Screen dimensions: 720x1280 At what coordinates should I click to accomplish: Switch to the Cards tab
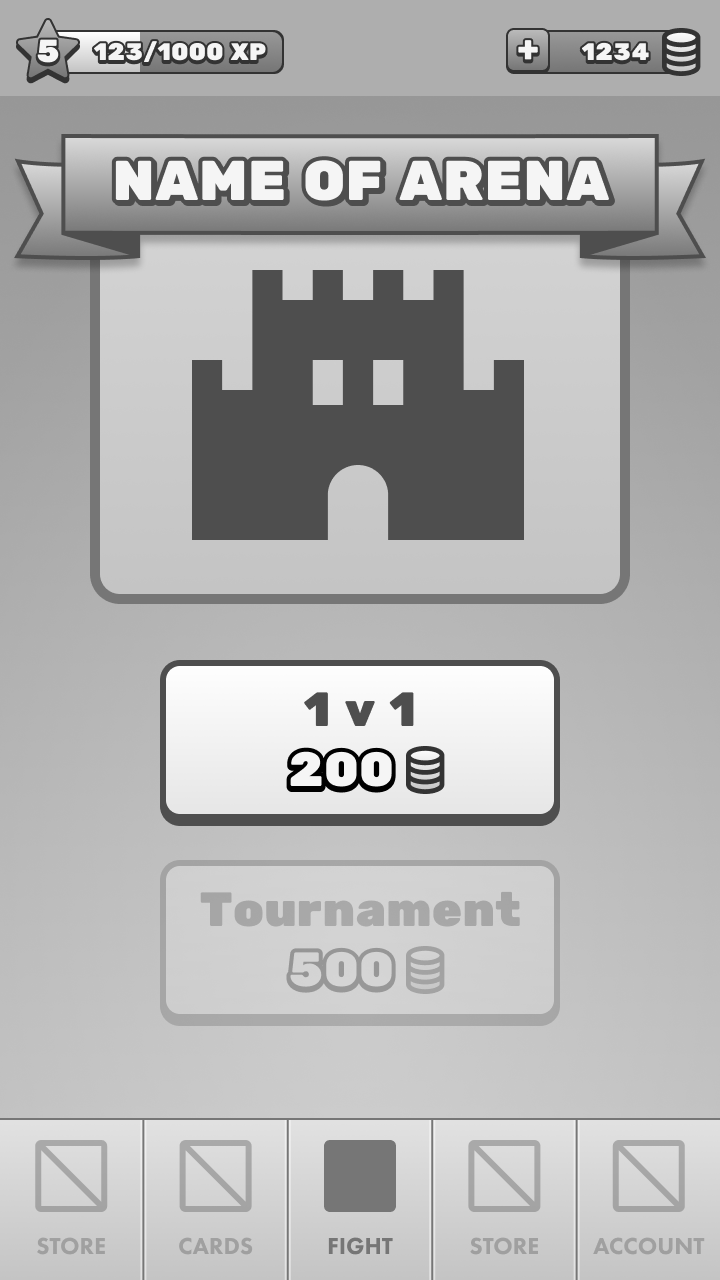point(216,1199)
